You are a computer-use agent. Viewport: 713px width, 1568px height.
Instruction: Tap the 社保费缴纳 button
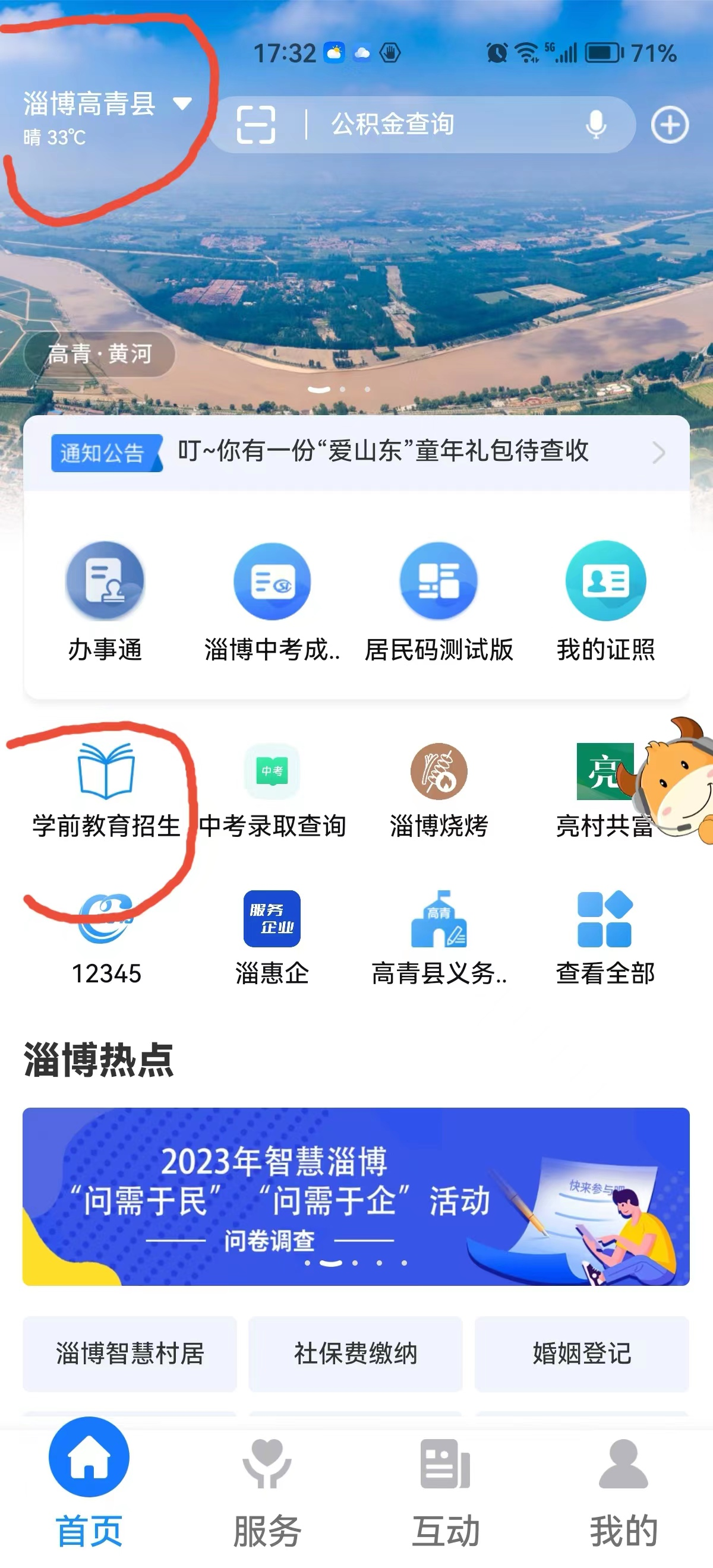[355, 1354]
